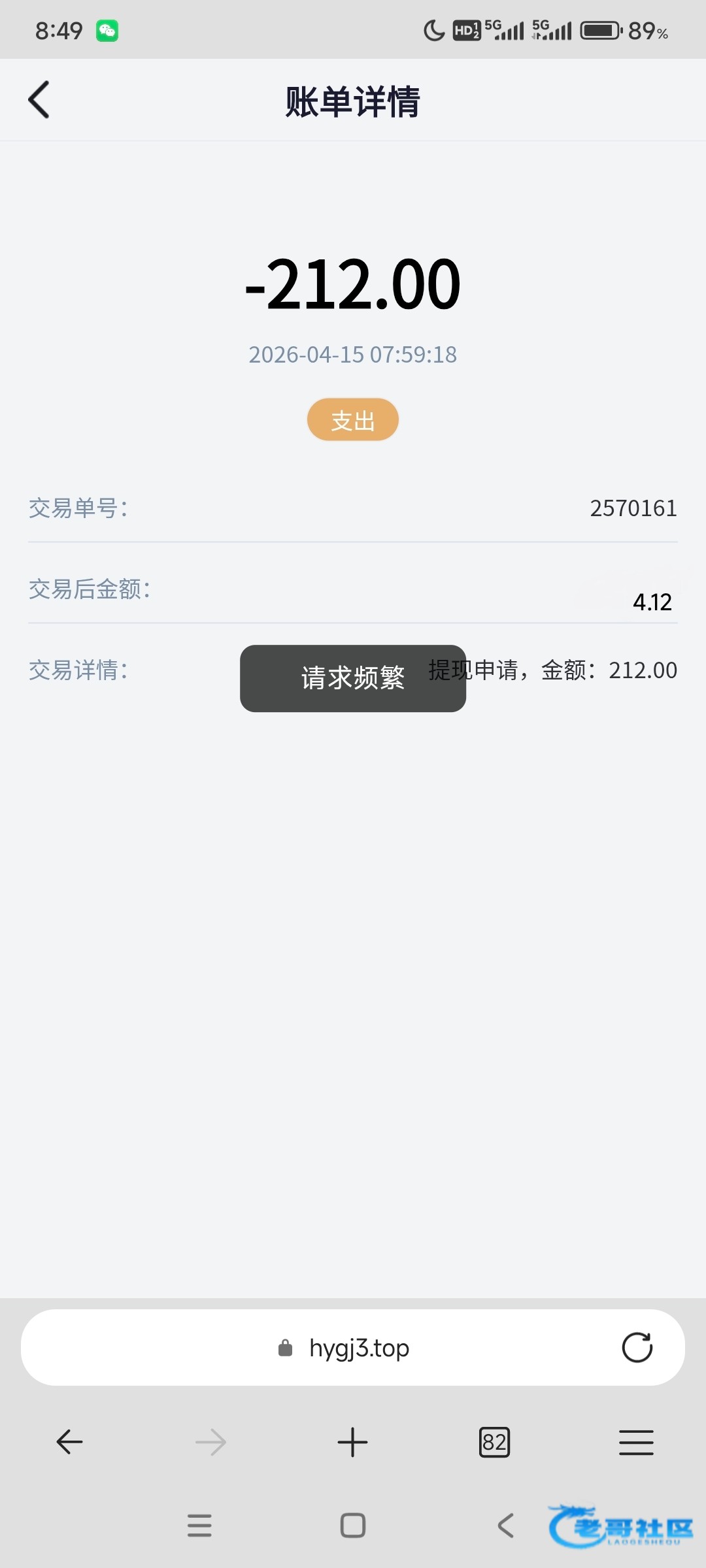
Task: Tap the system home button
Action: (353, 1526)
